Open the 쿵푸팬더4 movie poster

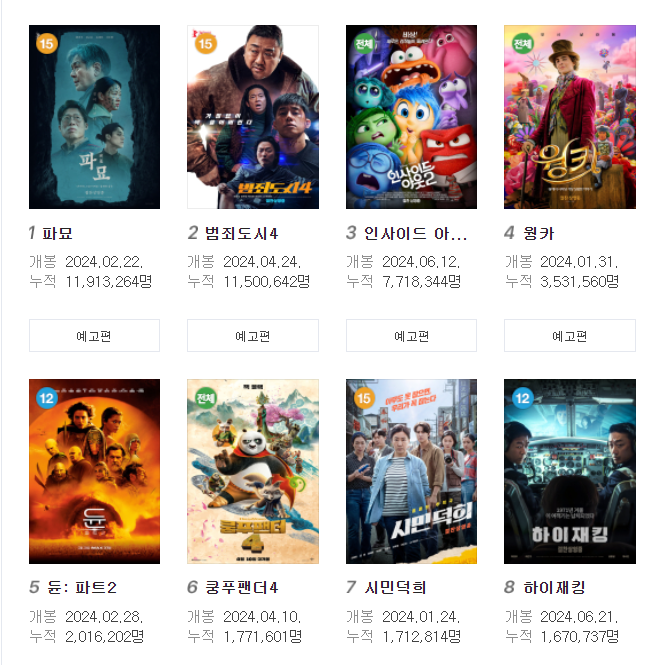pyautogui.click(x=253, y=471)
